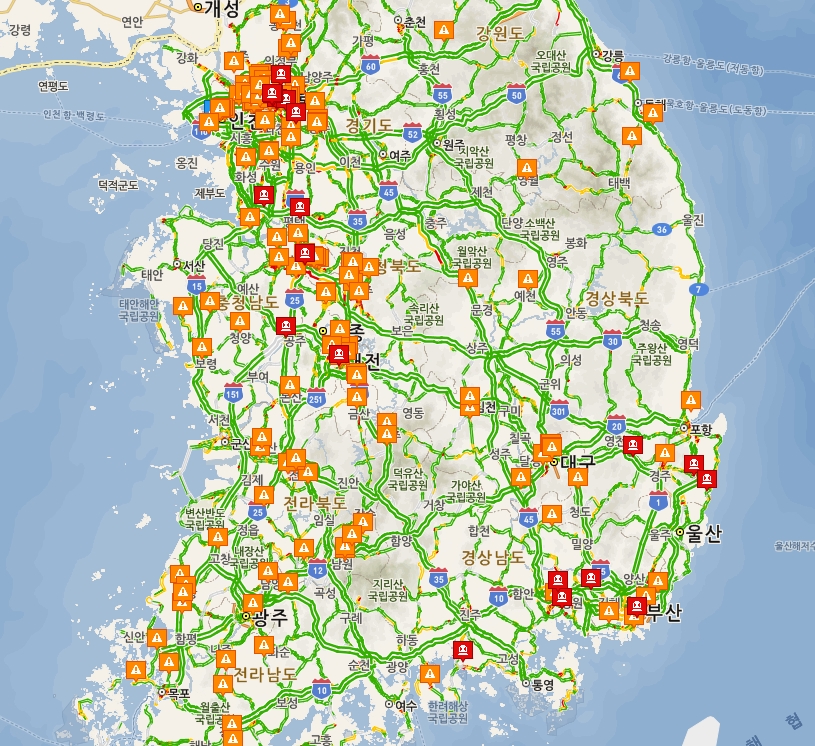View the warning marker above 청양

click(x=241, y=319)
